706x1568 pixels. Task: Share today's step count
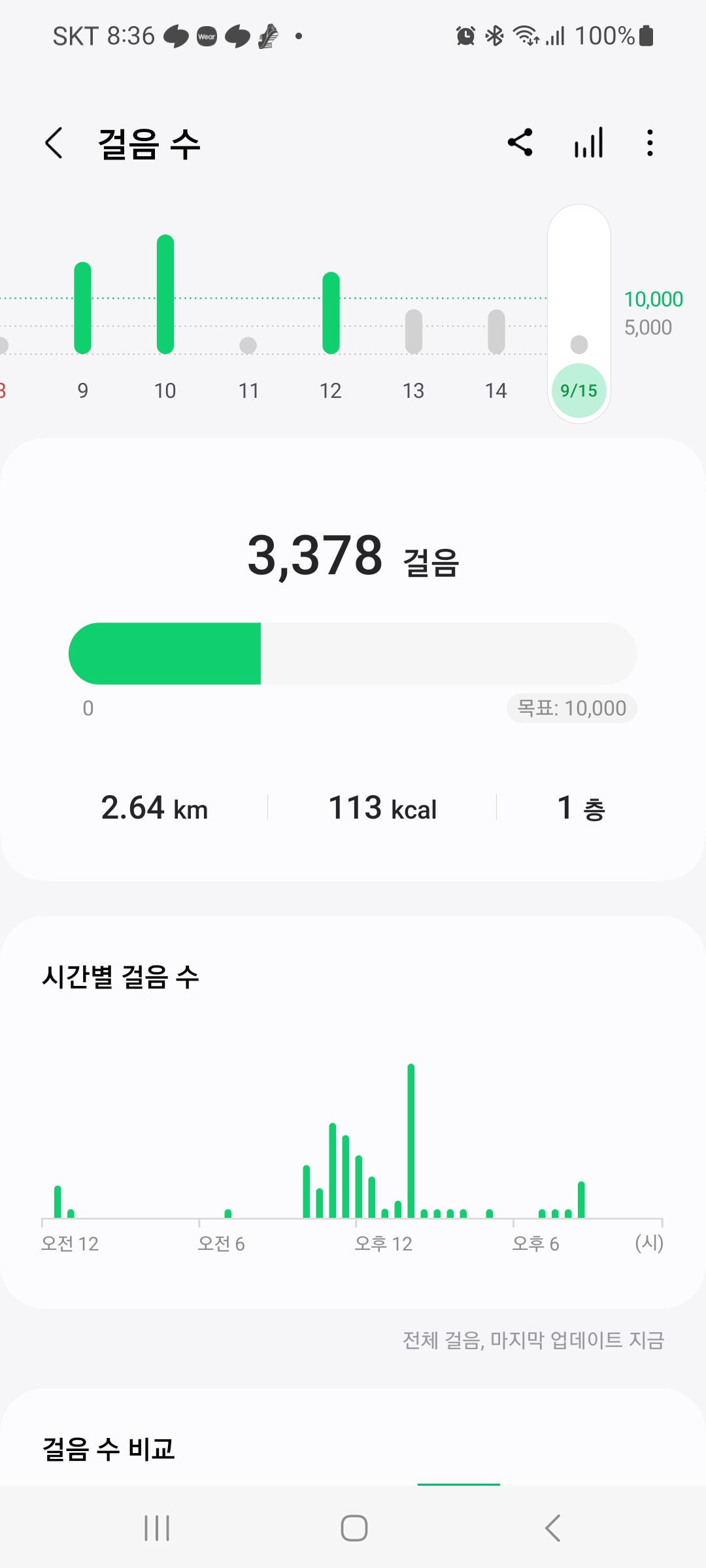(520, 142)
